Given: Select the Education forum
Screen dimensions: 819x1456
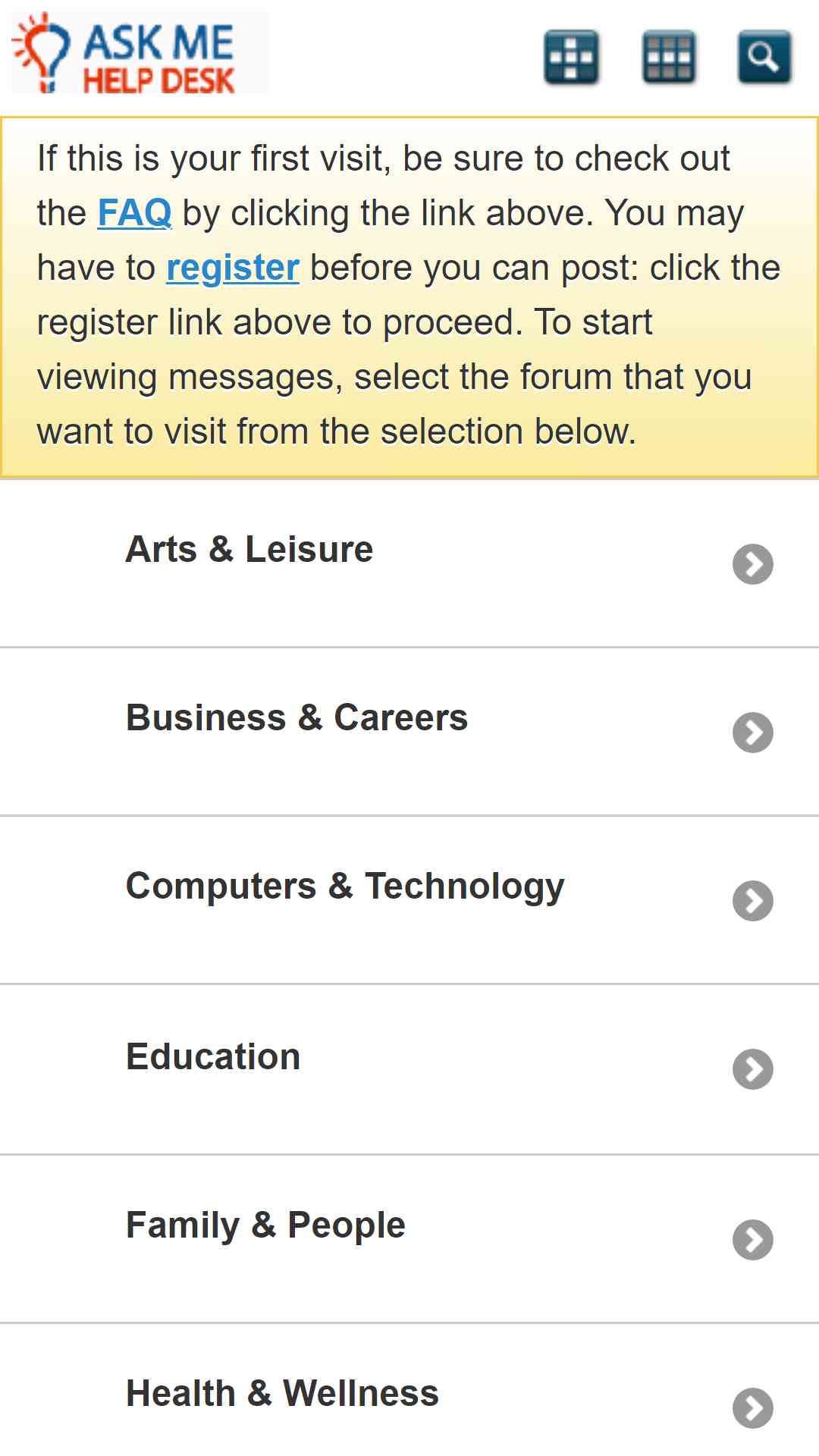Looking at the screenshot, I should 409,1069.
